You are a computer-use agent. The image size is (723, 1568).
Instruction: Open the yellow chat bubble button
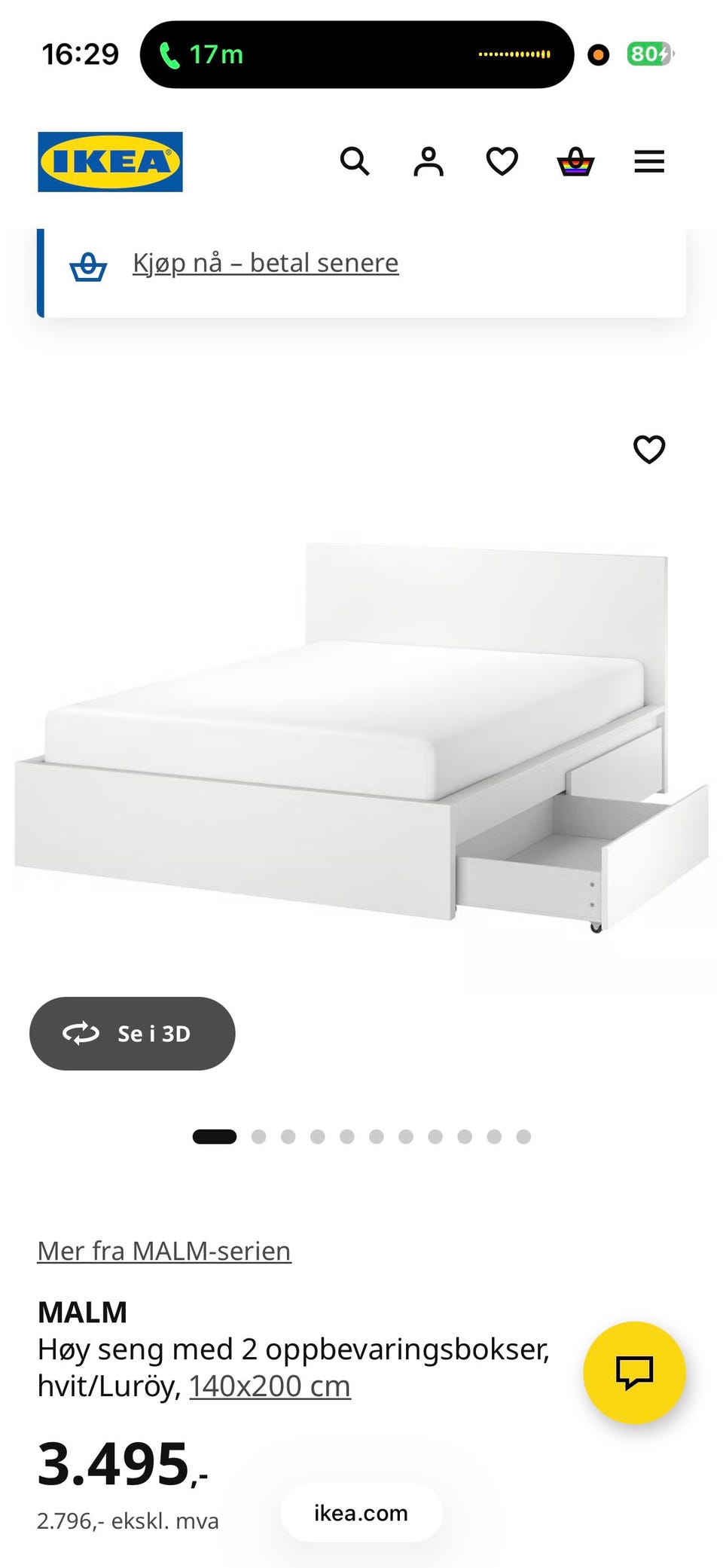tap(634, 1372)
